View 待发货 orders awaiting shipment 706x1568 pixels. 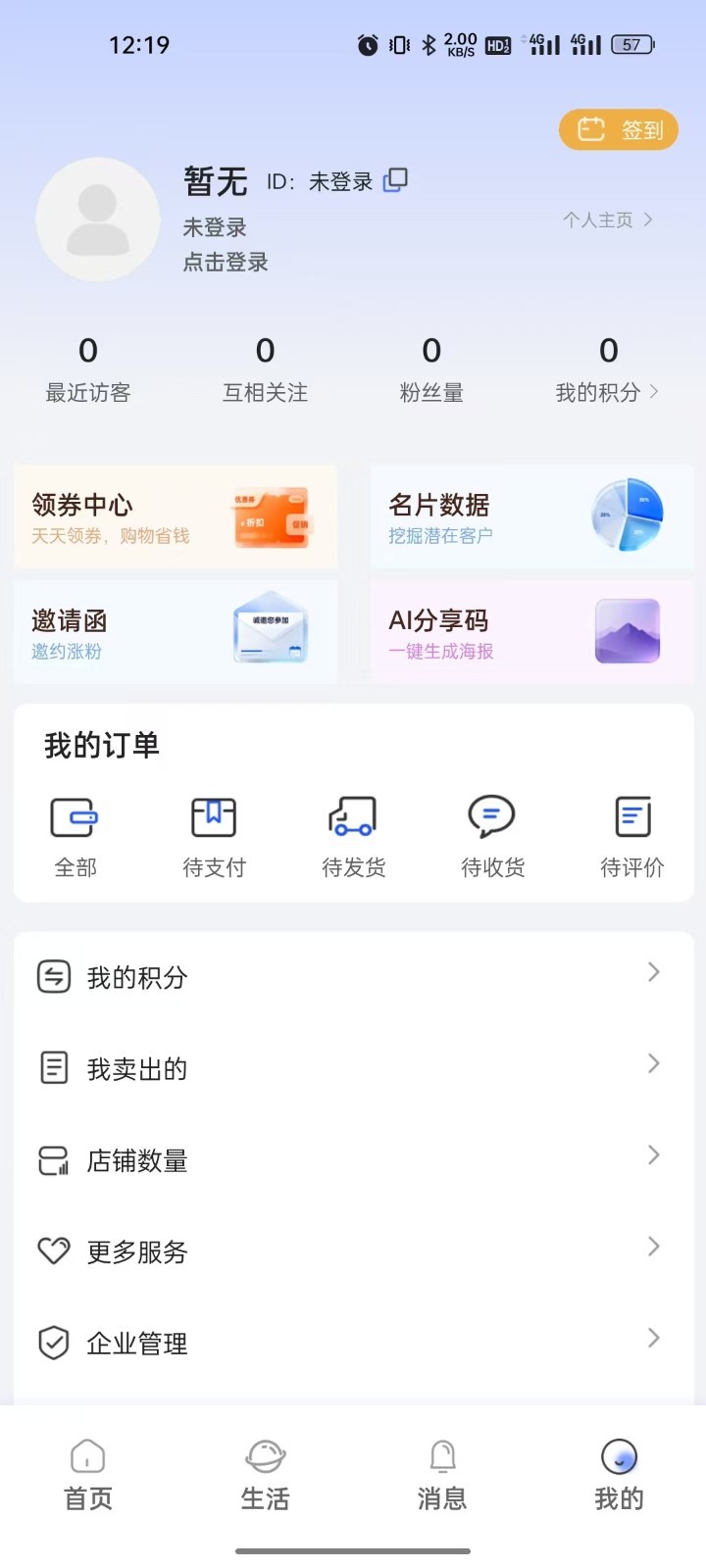click(x=353, y=816)
